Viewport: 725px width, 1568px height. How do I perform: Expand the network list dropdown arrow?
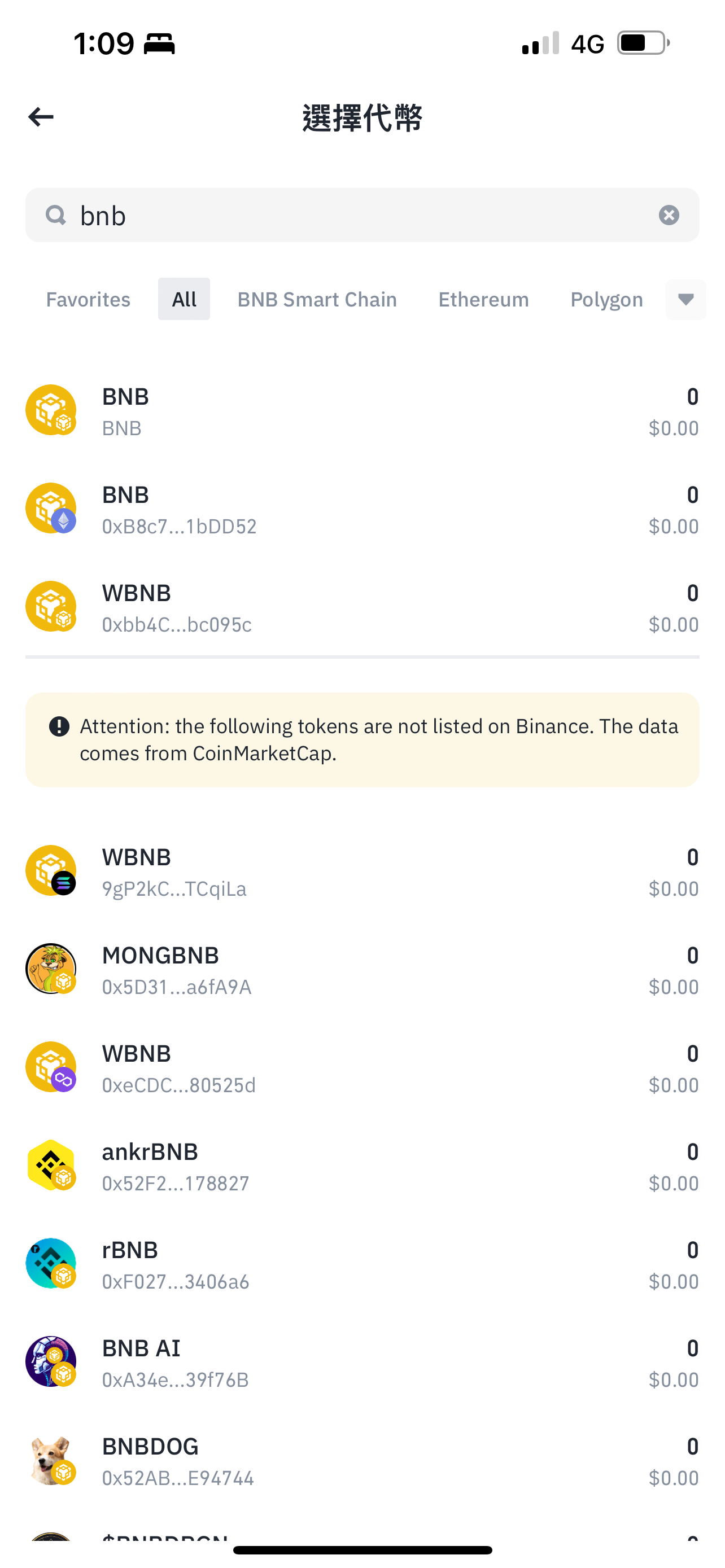coord(685,300)
